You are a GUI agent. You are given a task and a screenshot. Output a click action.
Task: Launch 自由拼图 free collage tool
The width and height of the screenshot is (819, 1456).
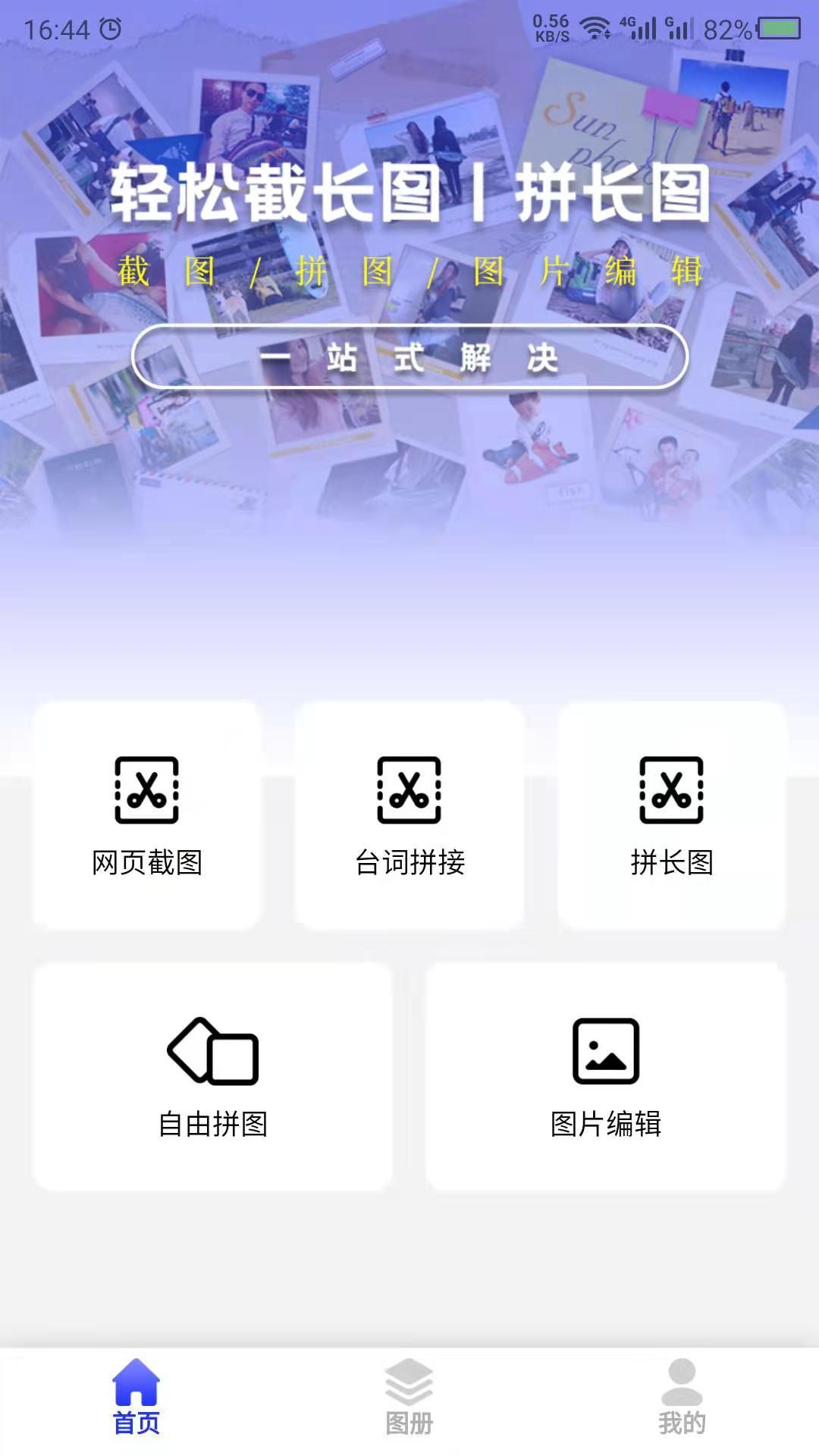(213, 1077)
